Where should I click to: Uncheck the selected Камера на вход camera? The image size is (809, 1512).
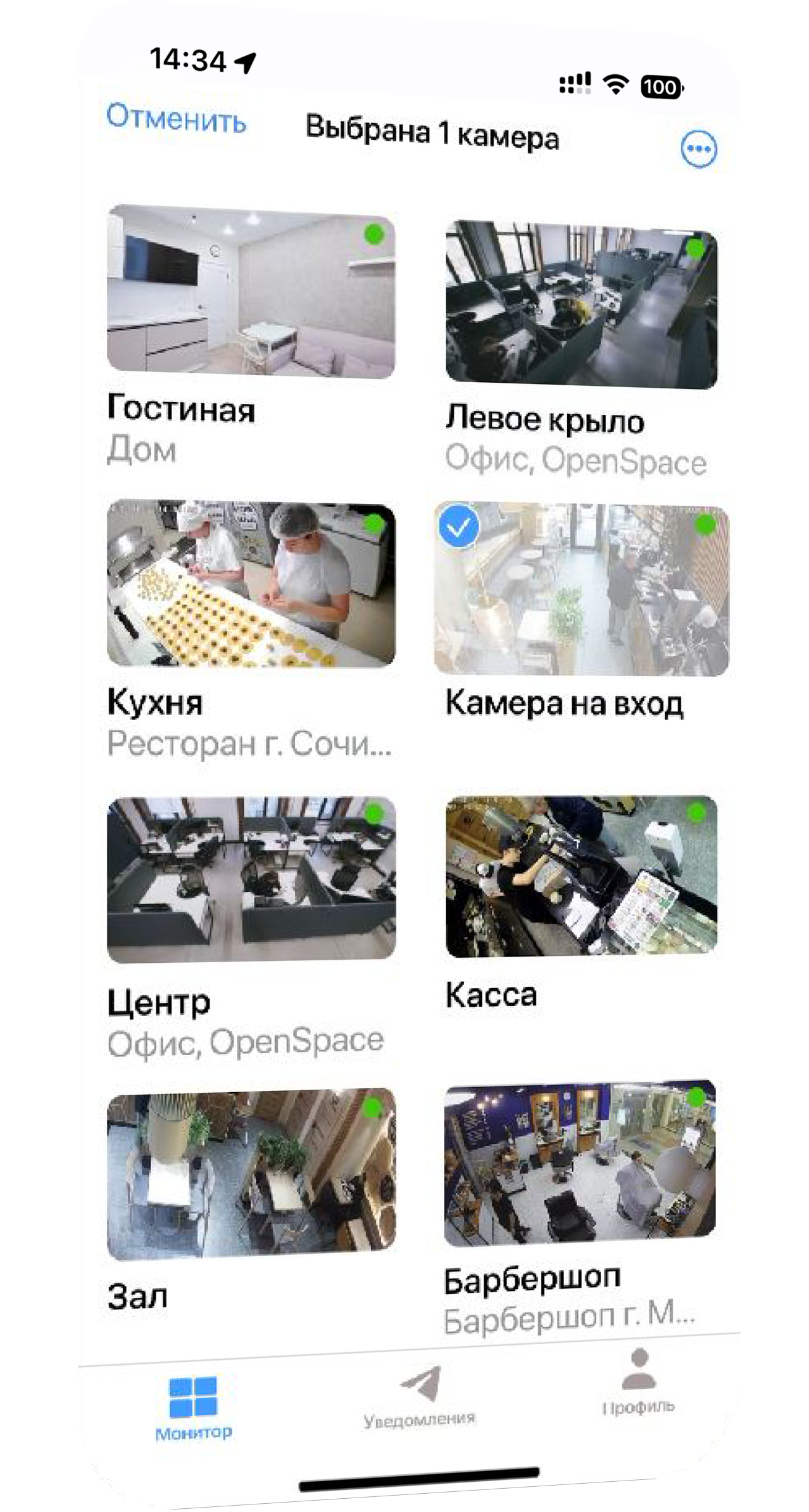[581, 589]
